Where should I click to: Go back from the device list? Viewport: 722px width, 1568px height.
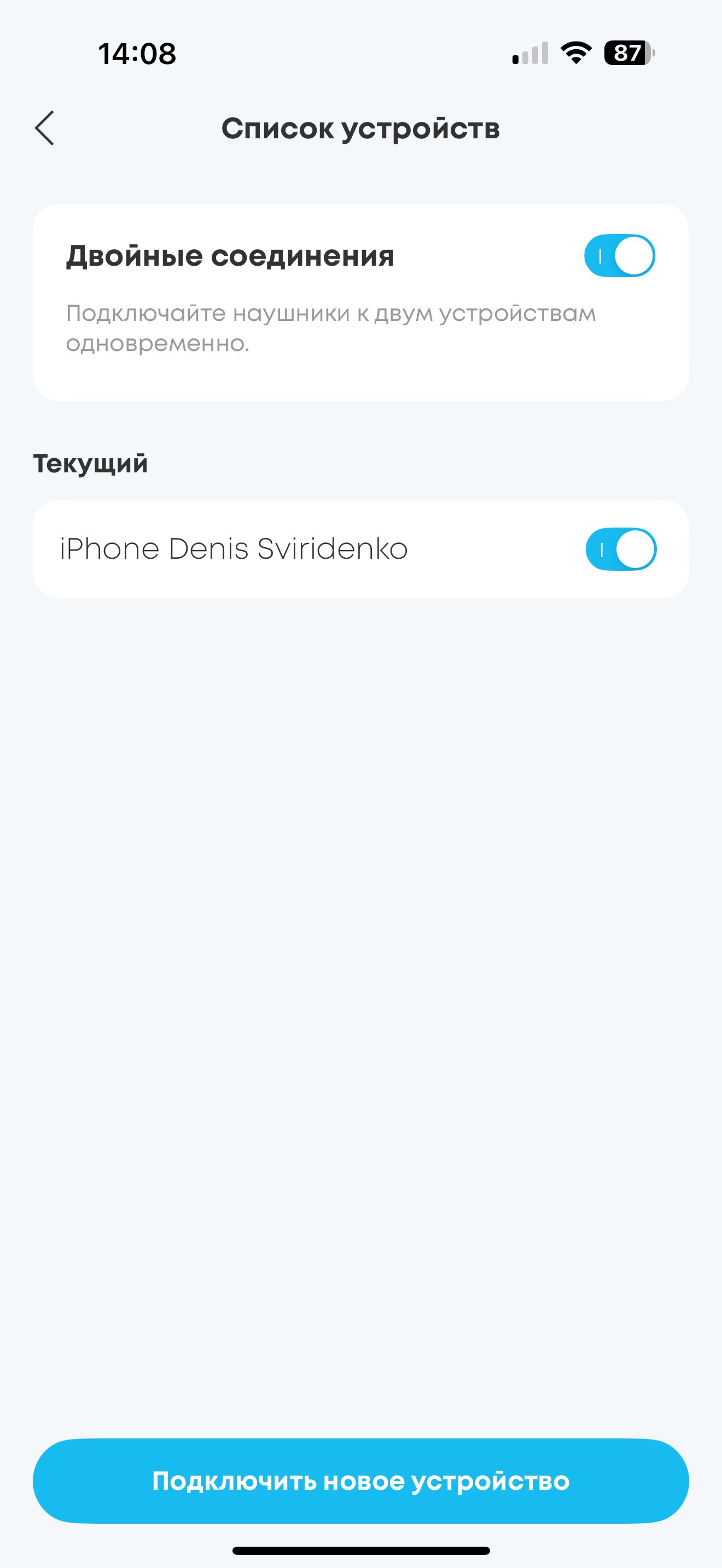tap(44, 128)
